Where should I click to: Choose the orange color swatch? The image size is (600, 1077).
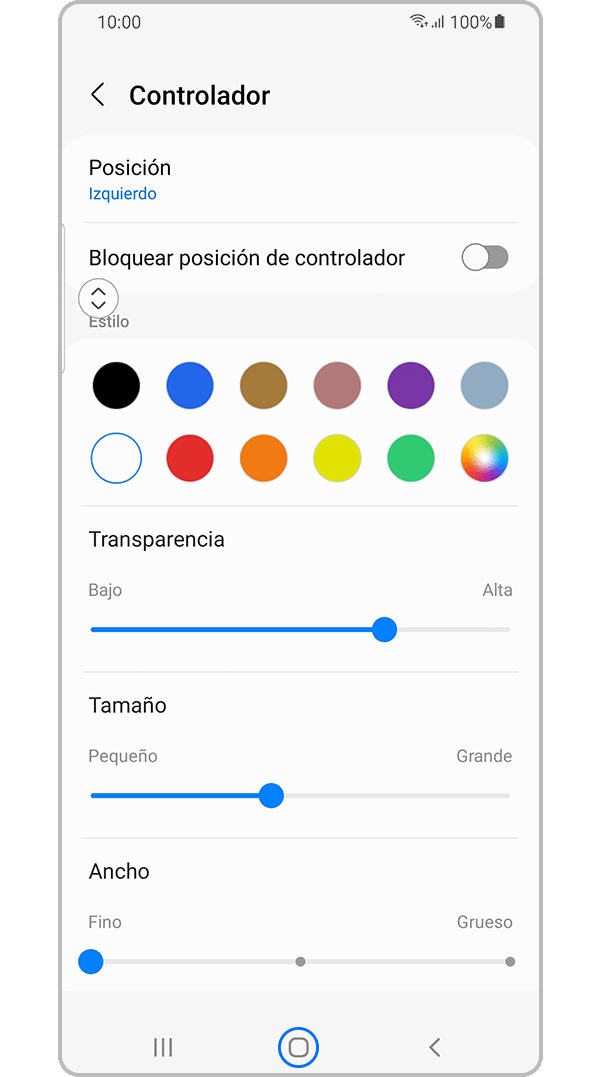pyautogui.click(x=264, y=459)
